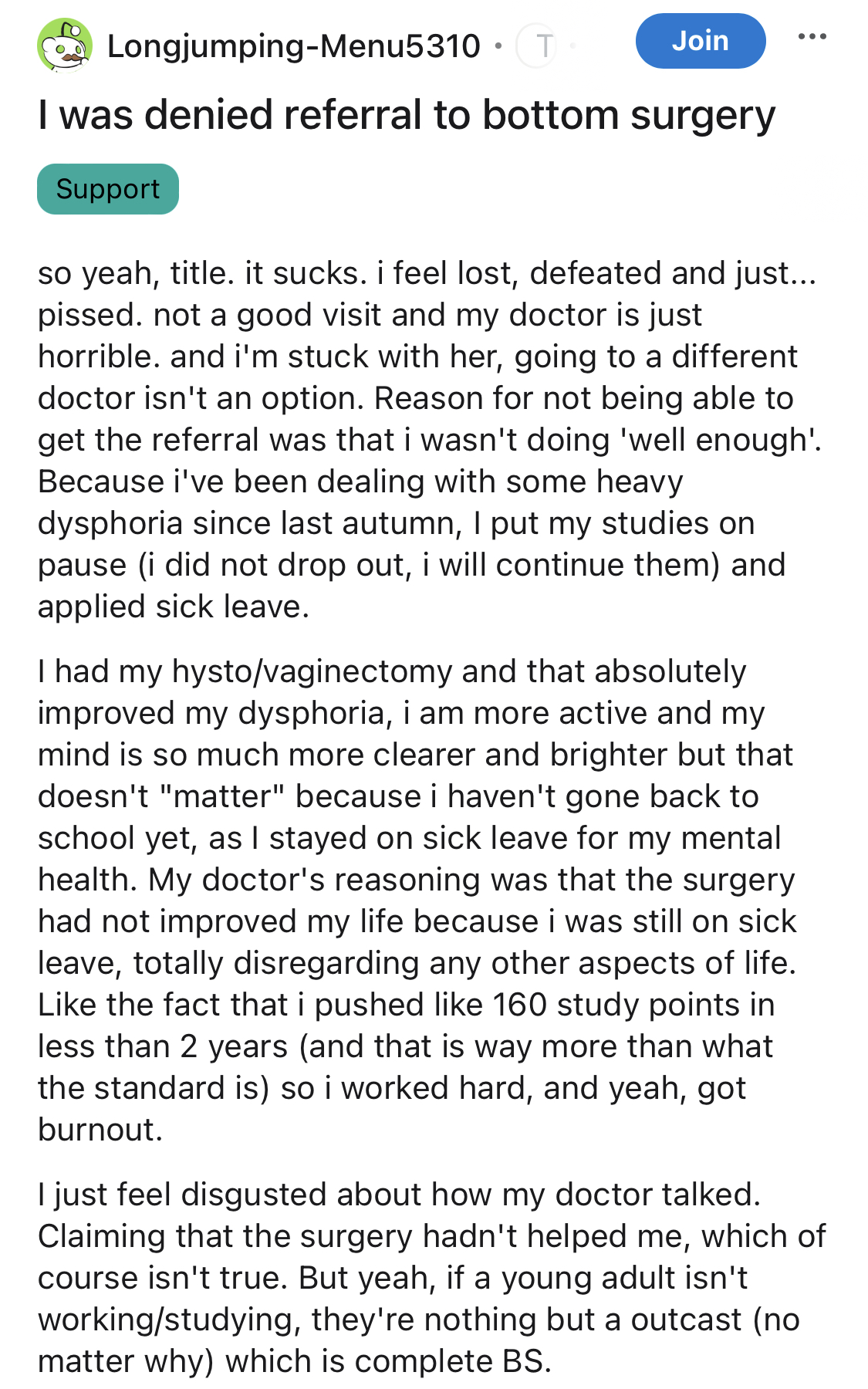This screenshot has height=1389, width=868.
Task: Open the three-dot overflow menu
Action: 812,36
